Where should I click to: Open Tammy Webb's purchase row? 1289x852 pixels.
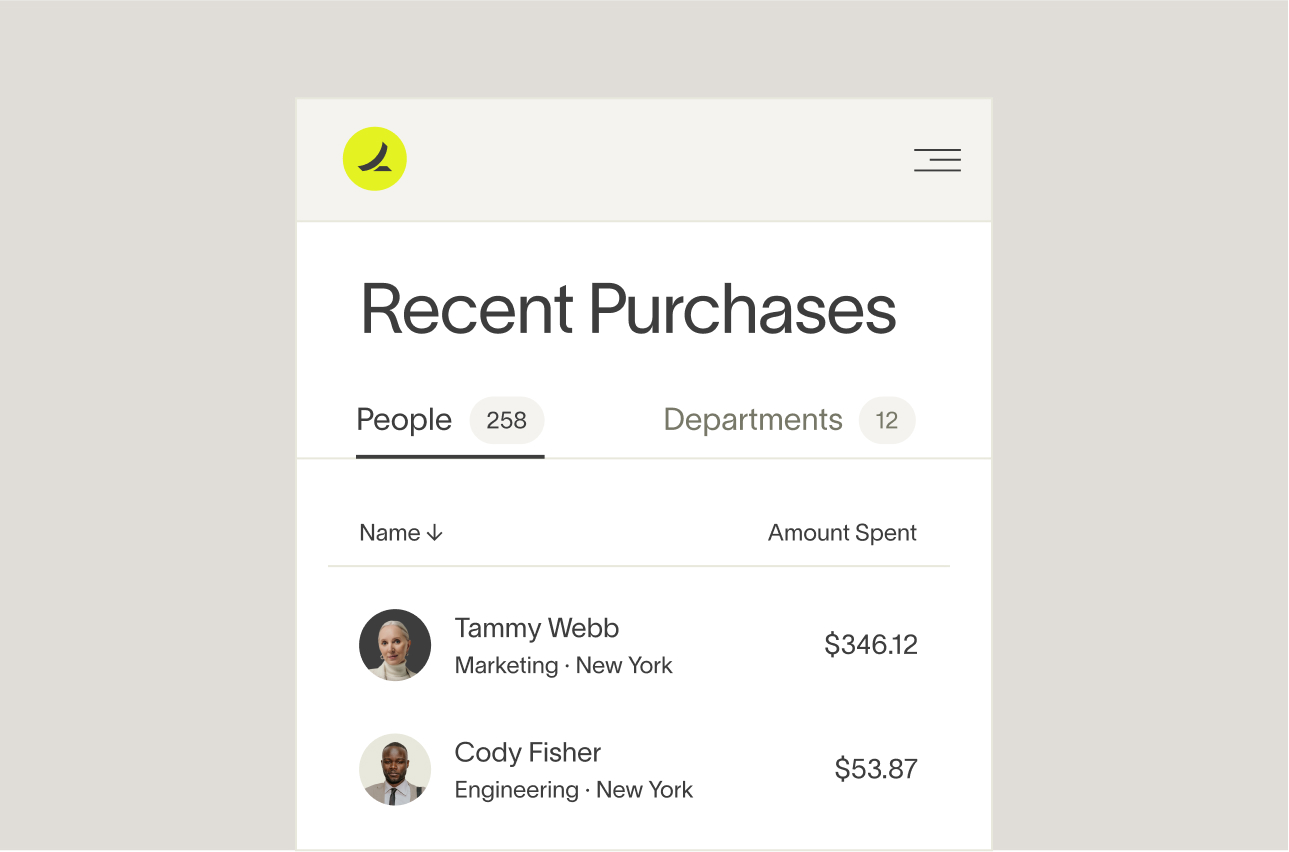[x=637, y=645]
